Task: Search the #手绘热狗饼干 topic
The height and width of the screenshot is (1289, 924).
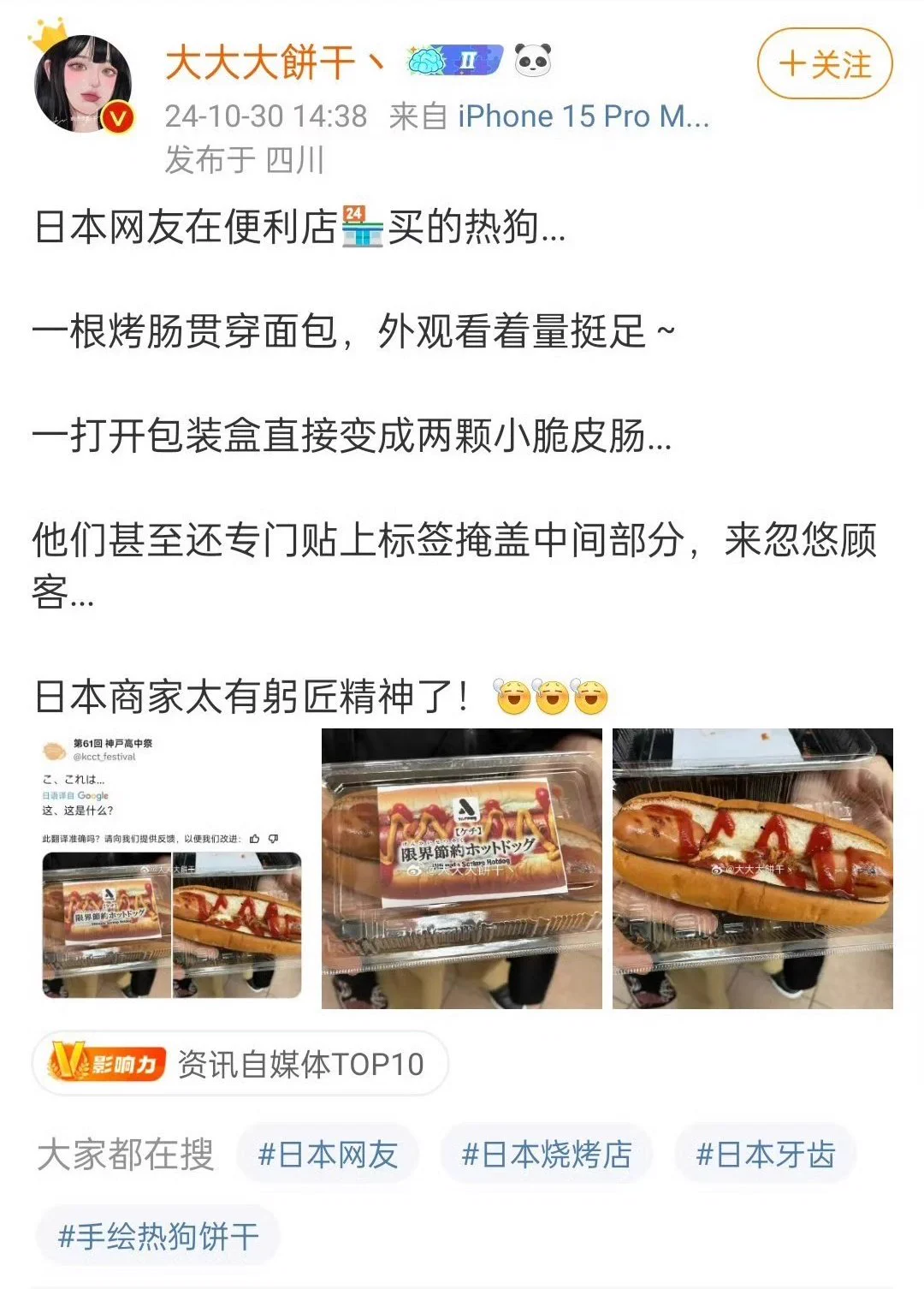Action: (158, 1236)
